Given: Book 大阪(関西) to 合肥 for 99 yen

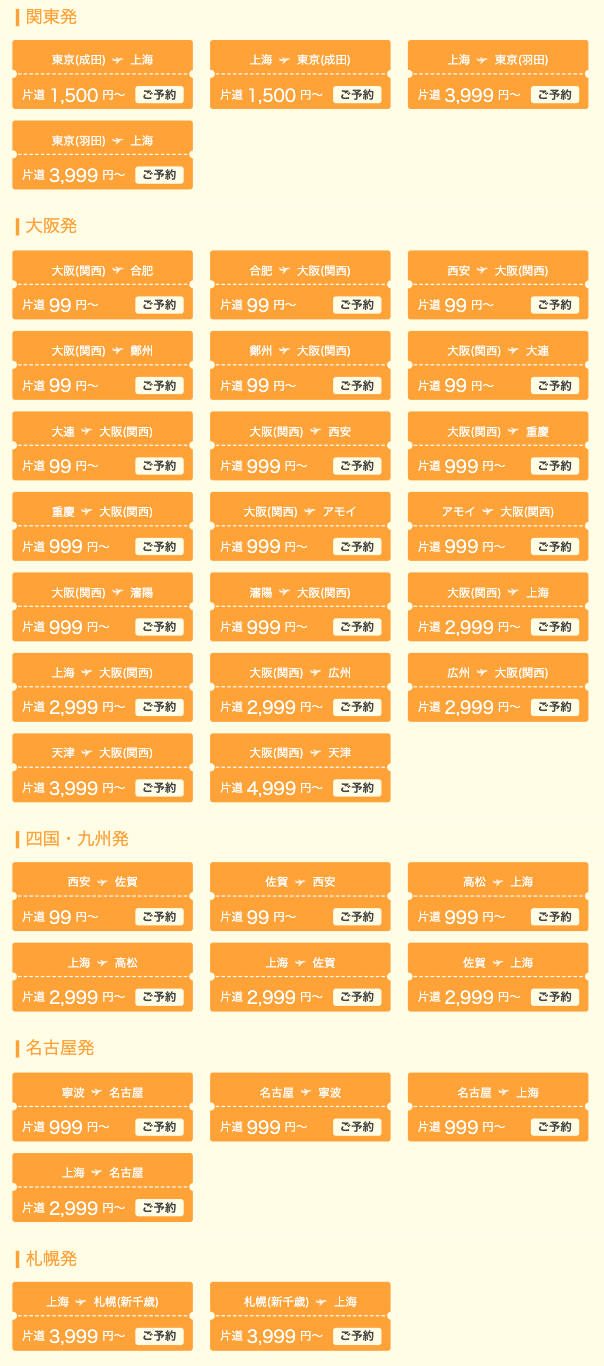Looking at the screenshot, I should 160,305.
